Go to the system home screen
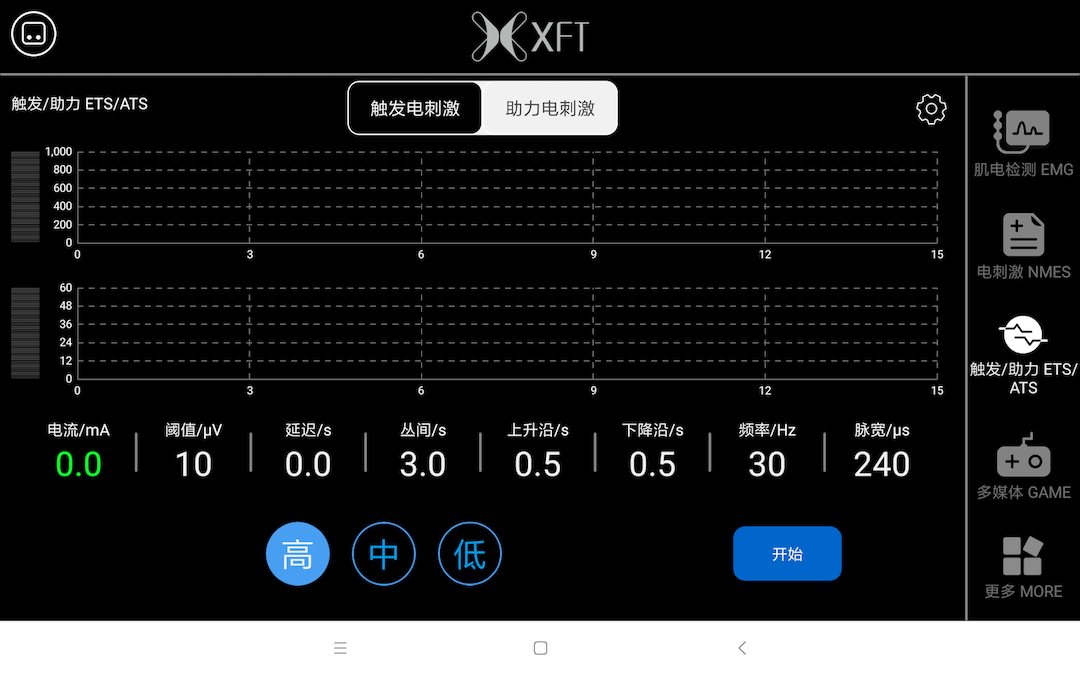This screenshot has width=1080, height=675. (x=540, y=648)
